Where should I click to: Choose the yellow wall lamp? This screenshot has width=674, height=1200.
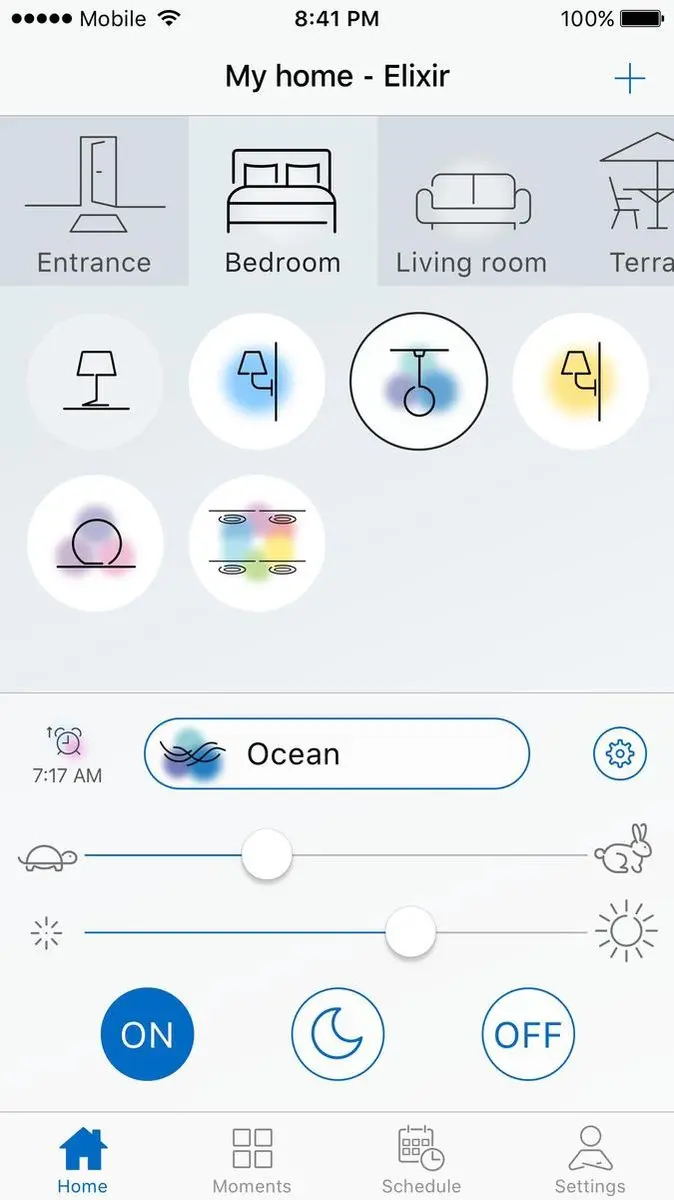581,381
